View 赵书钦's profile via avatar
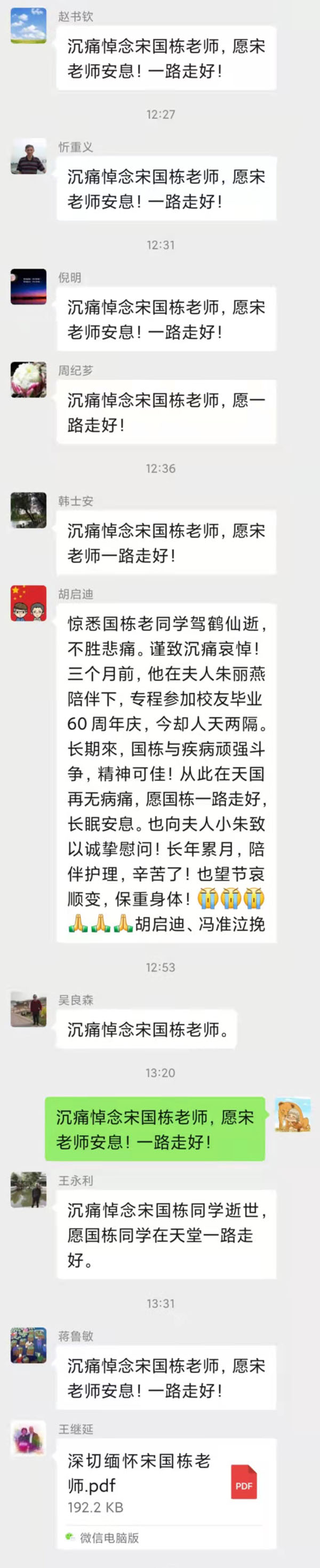 (29, 26)
